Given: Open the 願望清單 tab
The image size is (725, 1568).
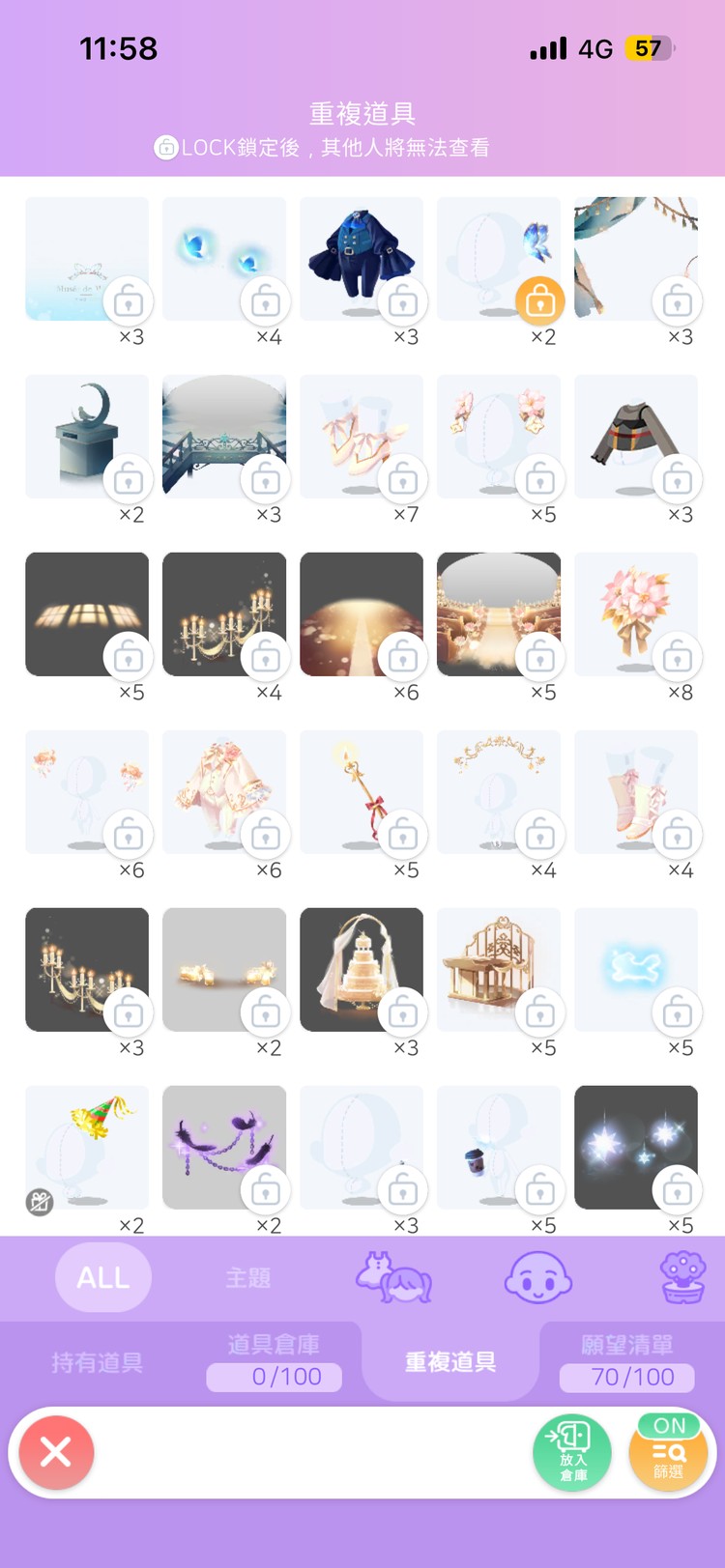Looking at the screenshot, I should pyautogui.click(x=626, y=1361).
